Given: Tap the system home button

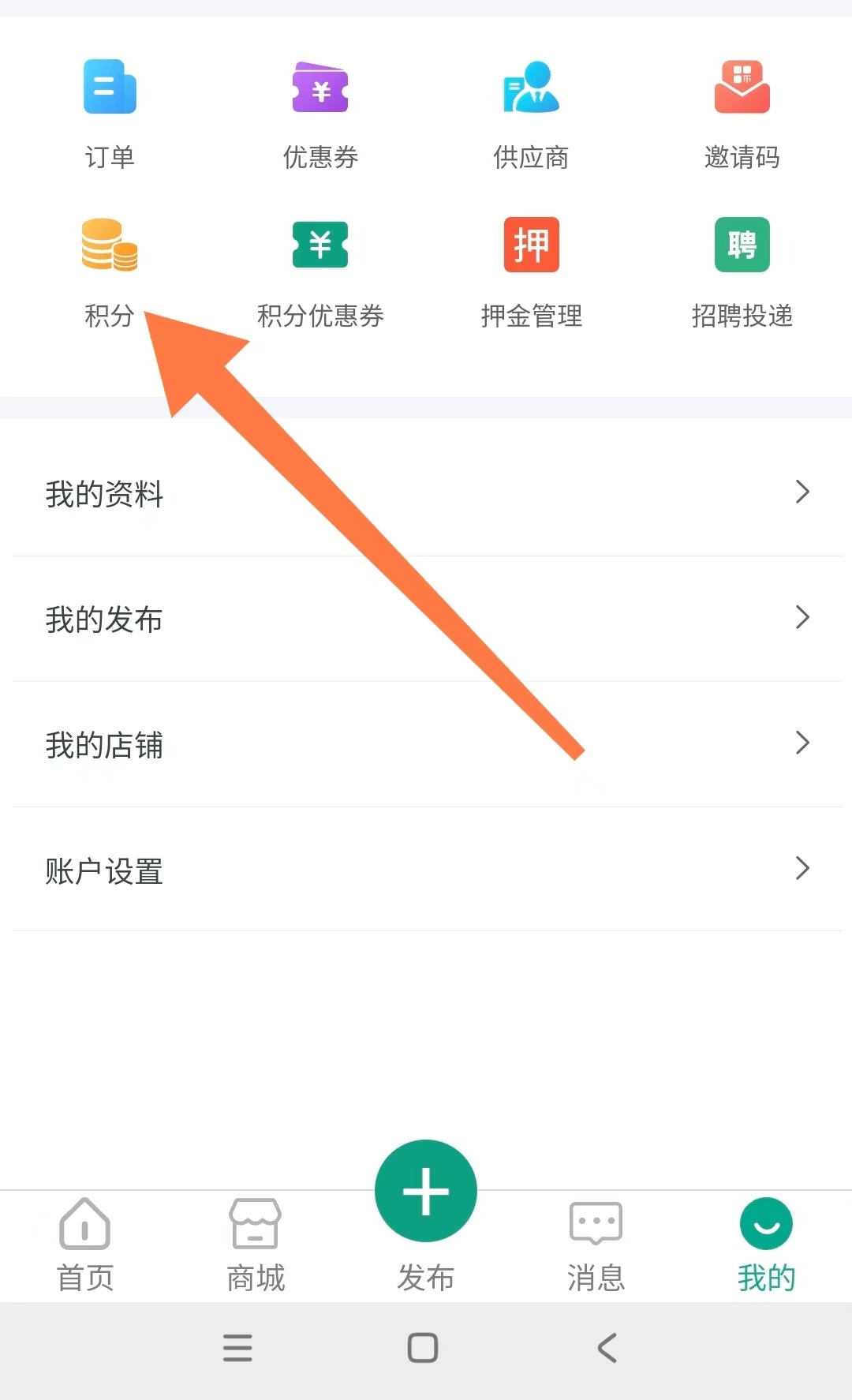Looking at the screenshot, I should coord(423,1347).
